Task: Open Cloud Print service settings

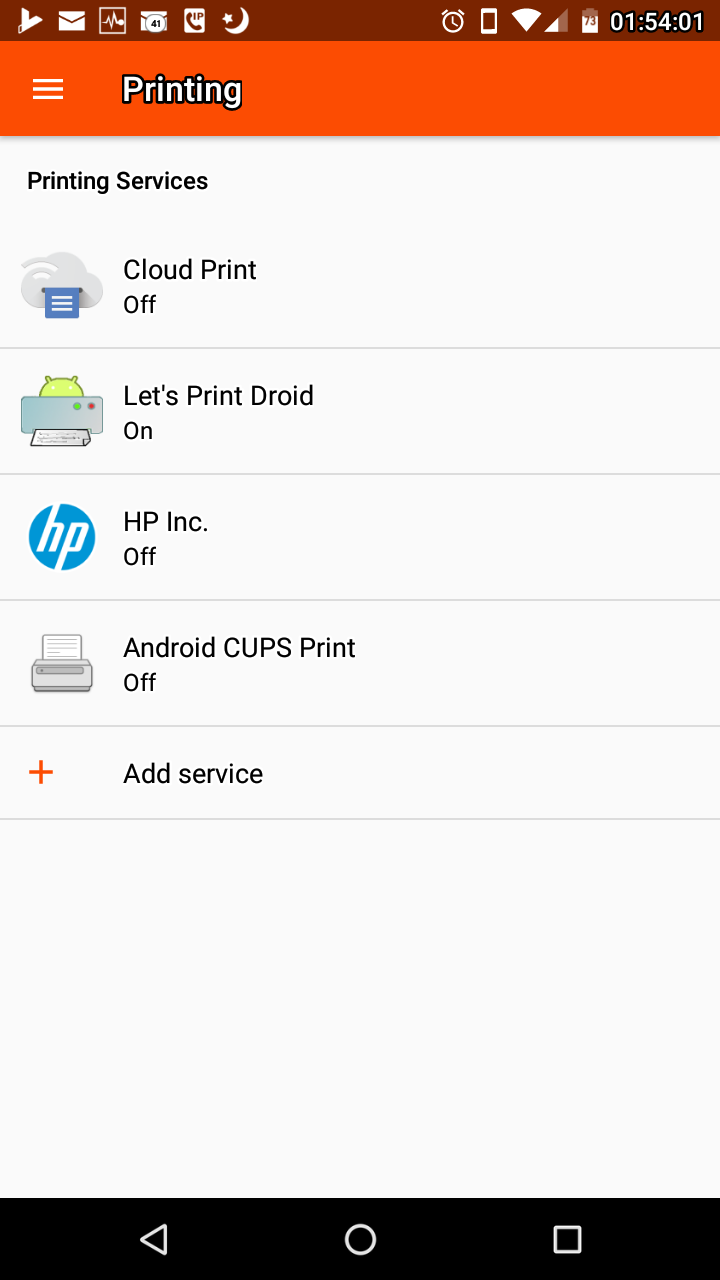Action: tap(360, 286)
